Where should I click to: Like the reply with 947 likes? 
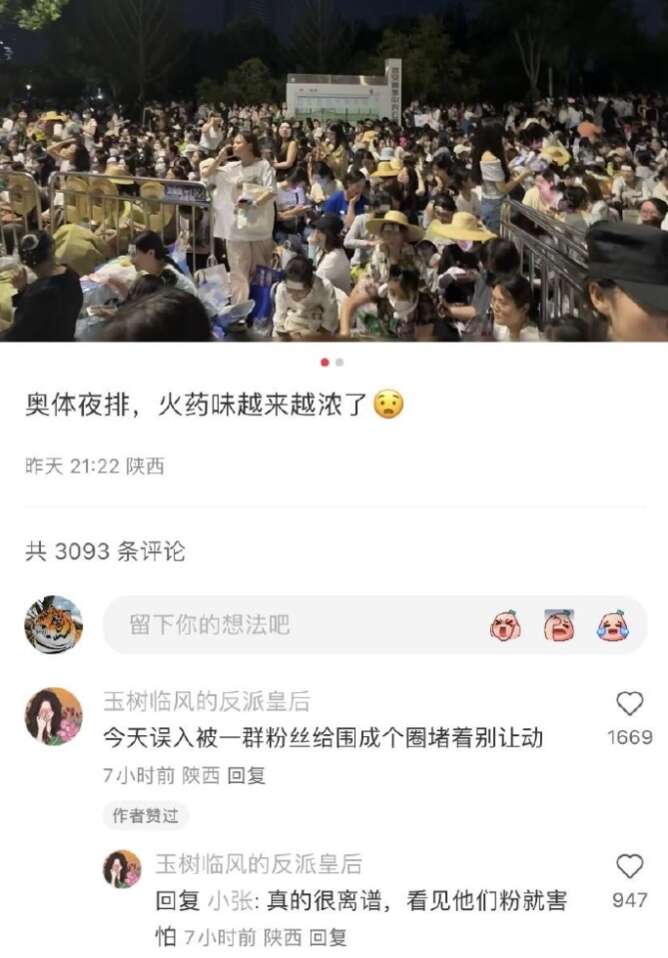click(x=629, y=867)
